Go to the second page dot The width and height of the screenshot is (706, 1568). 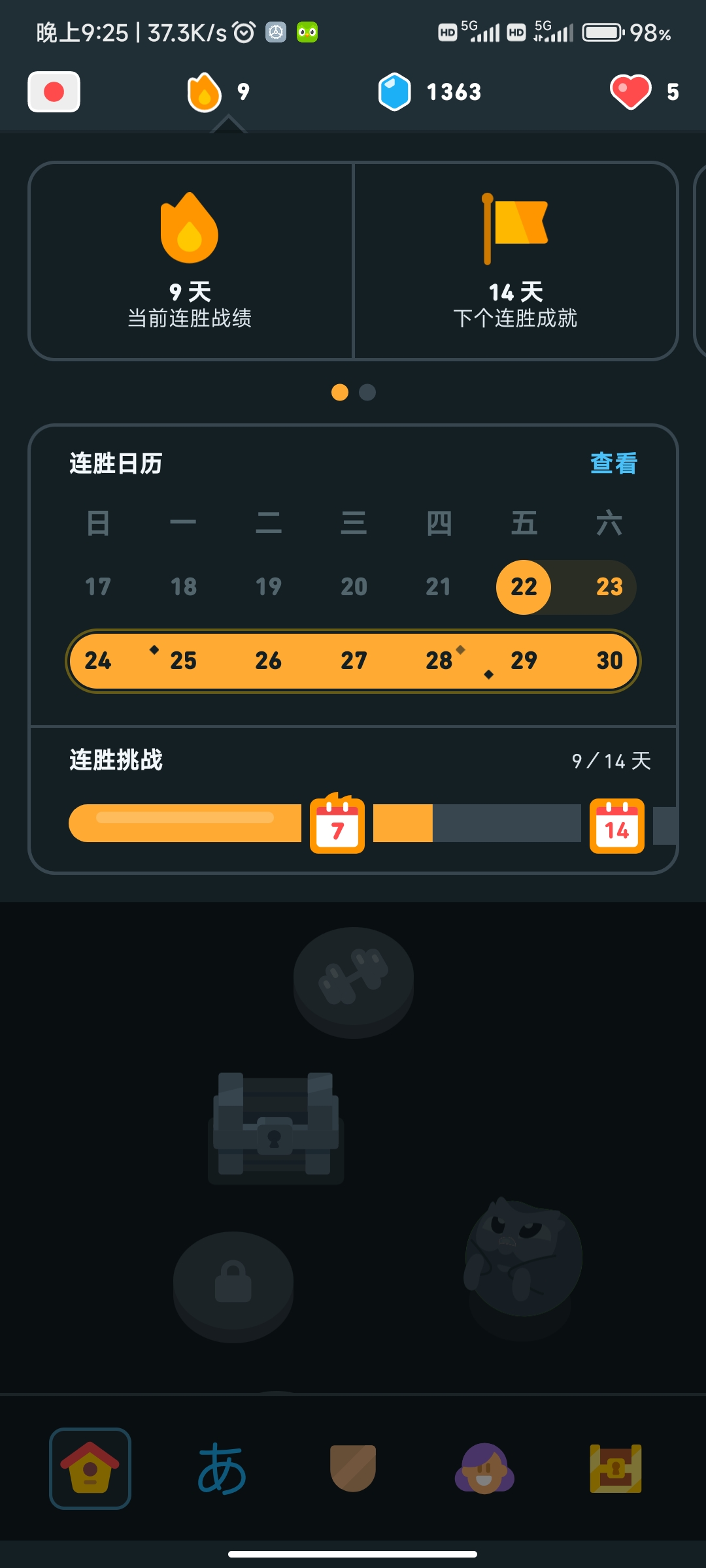tap(367, 392)
